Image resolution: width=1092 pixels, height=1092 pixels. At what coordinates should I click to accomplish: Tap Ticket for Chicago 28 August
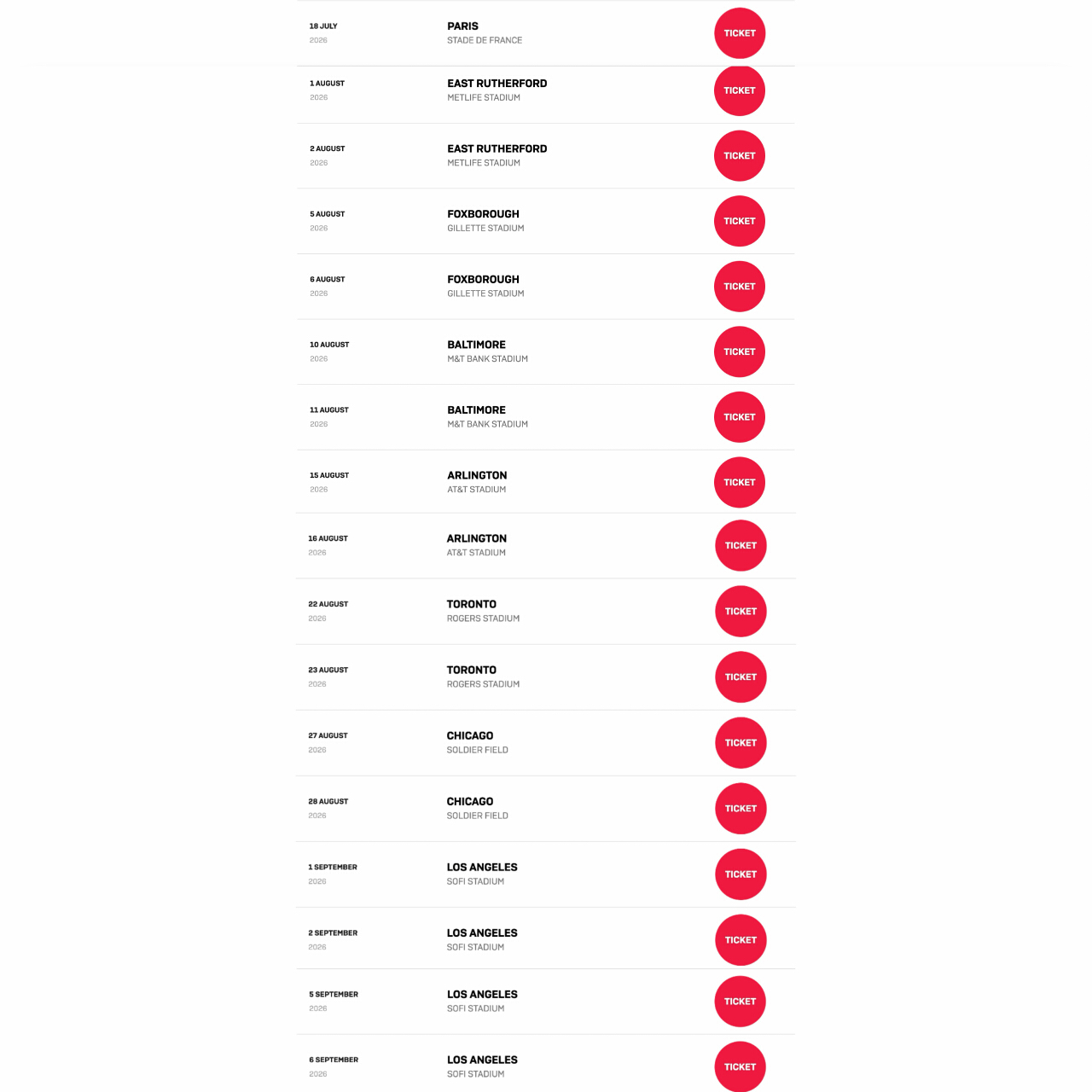point(741,808)
